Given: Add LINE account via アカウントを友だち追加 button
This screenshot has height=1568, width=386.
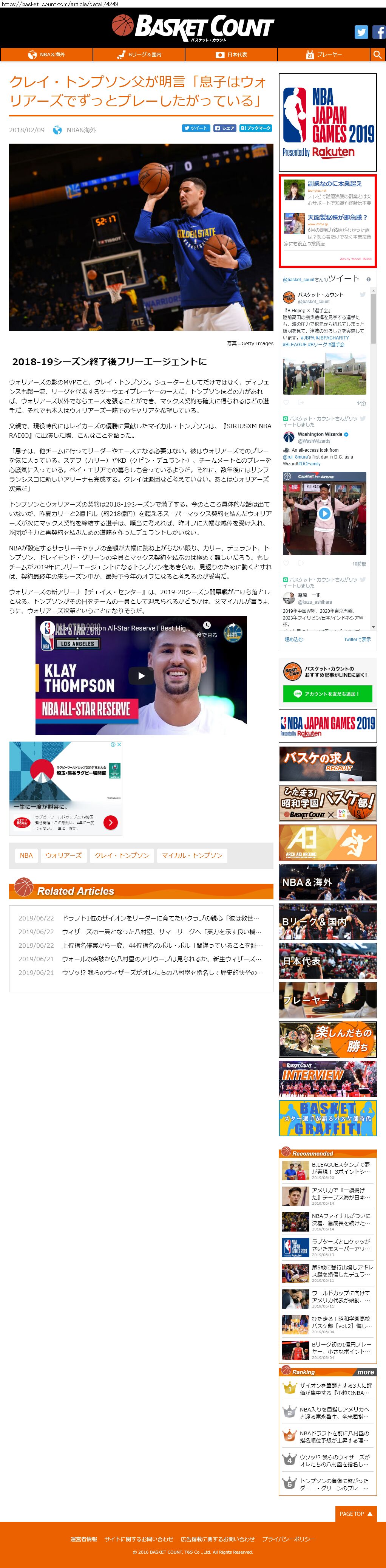Looking at the screenshot, I should (327, 694).
